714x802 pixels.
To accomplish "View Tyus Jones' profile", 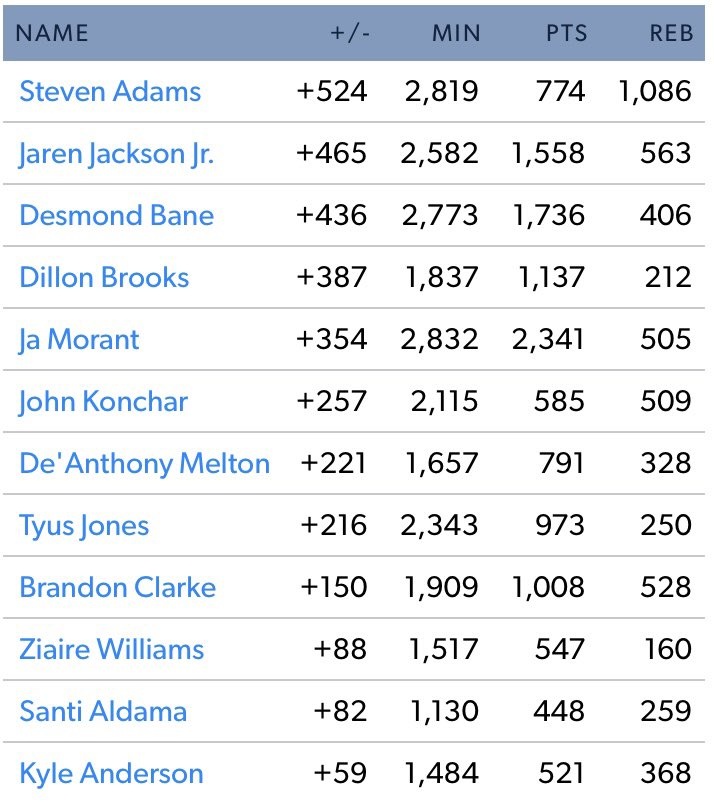I will click(84, 526).
